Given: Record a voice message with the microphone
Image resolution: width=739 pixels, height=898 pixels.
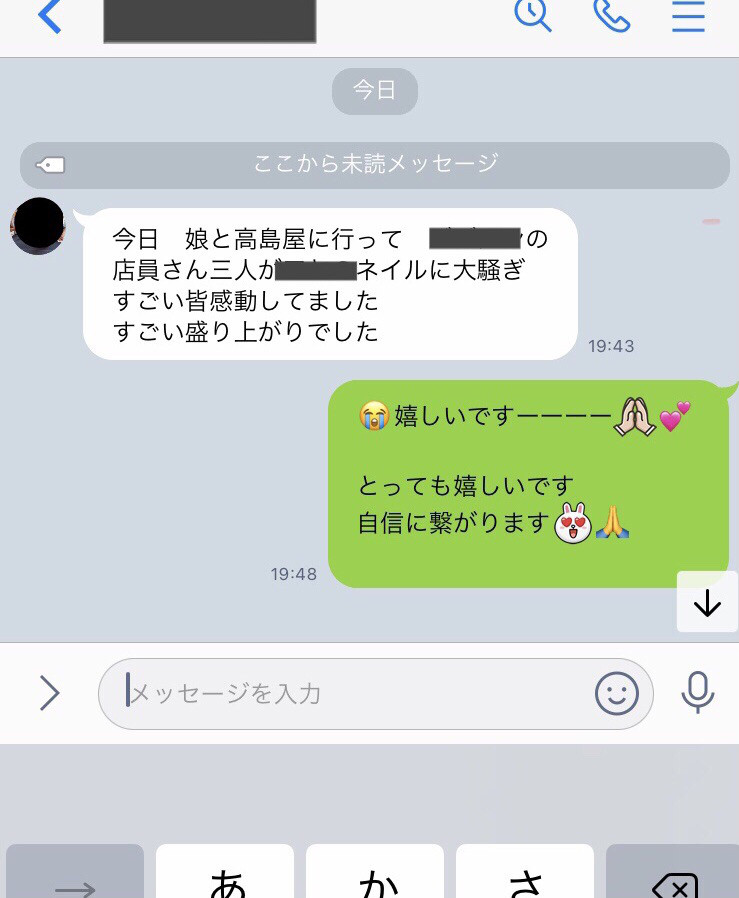Looking at the screenshot, I should click(x=697, y=692).
